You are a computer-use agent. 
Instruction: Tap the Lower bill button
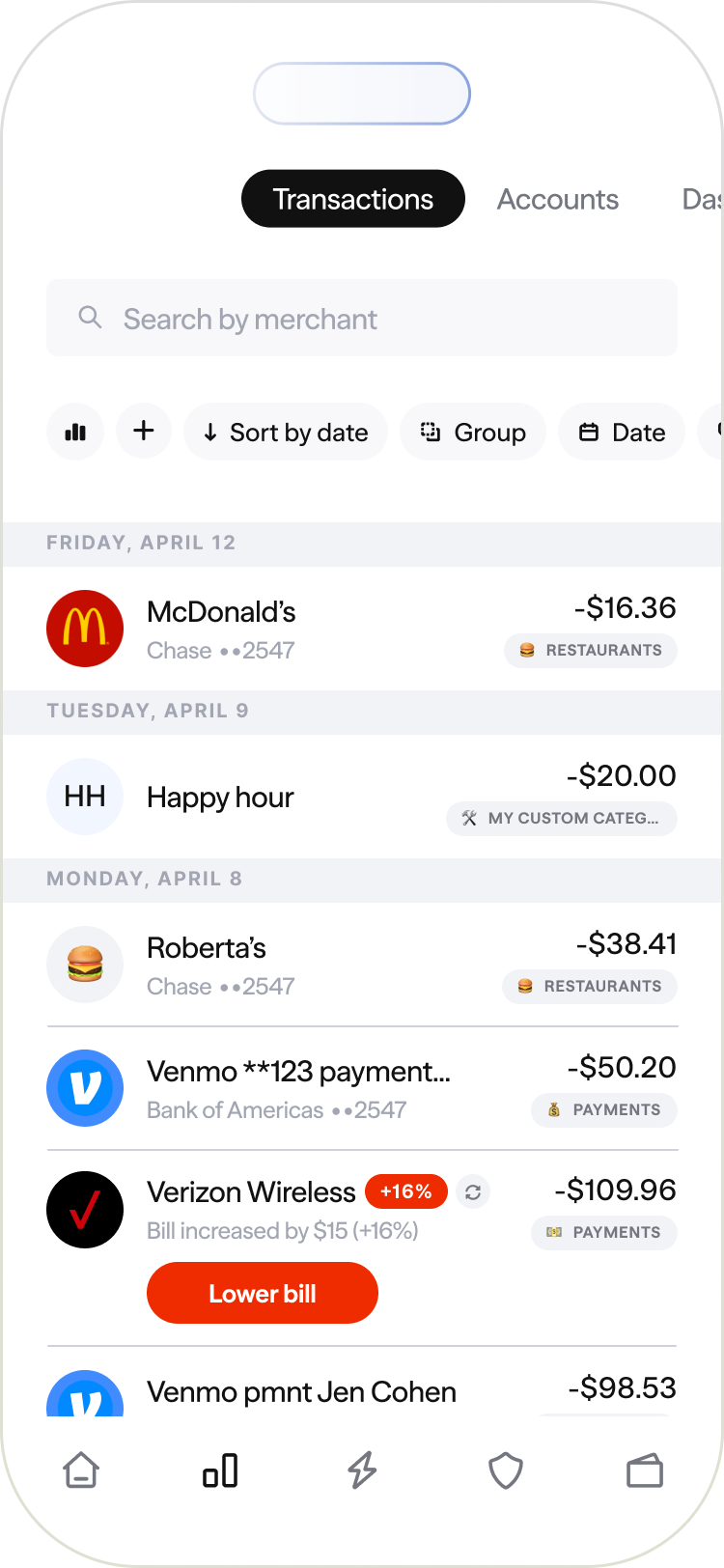(x=263, y=1293)
